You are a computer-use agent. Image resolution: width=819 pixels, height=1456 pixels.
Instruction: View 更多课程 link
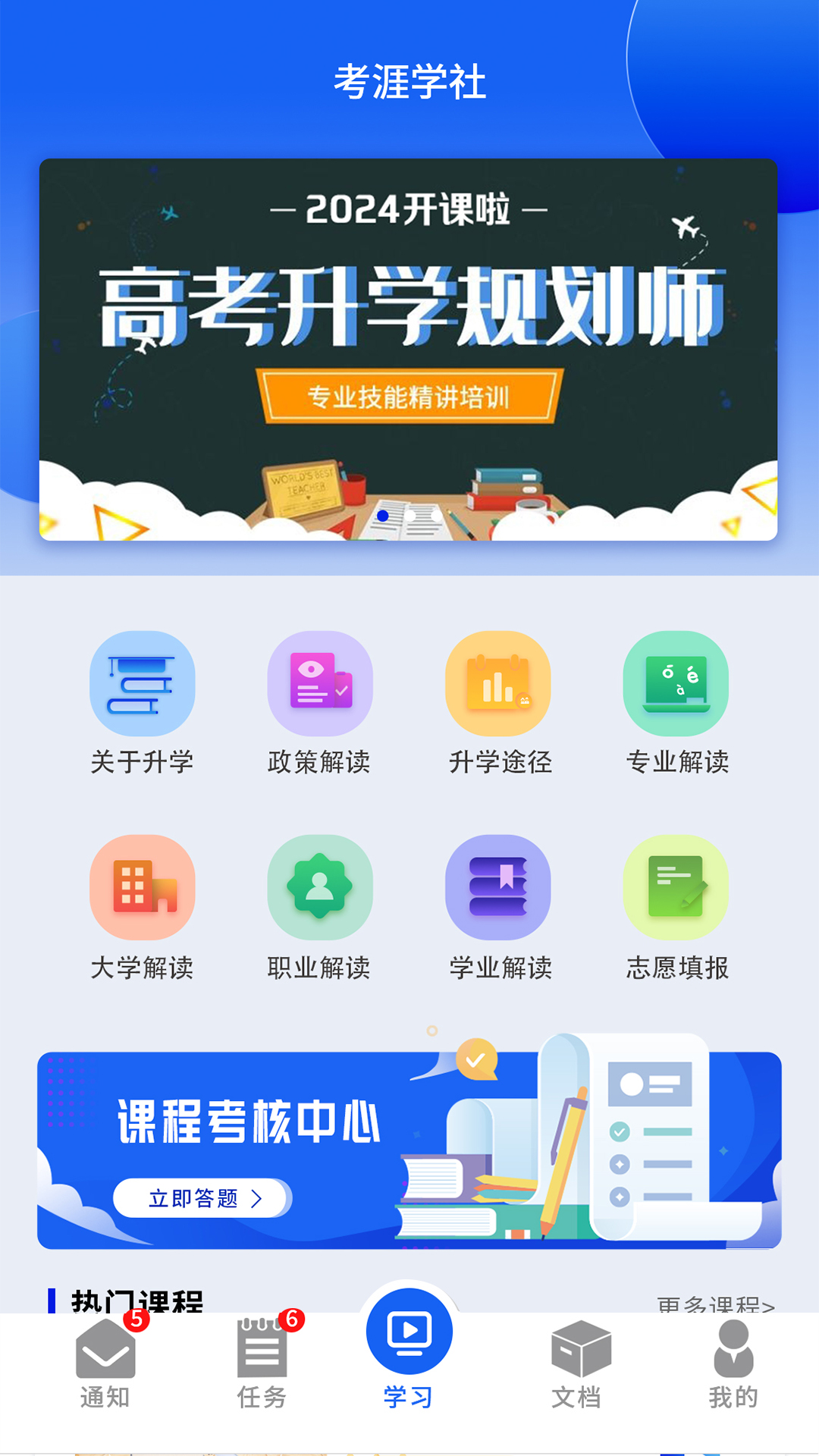(x=715, y=1304)
